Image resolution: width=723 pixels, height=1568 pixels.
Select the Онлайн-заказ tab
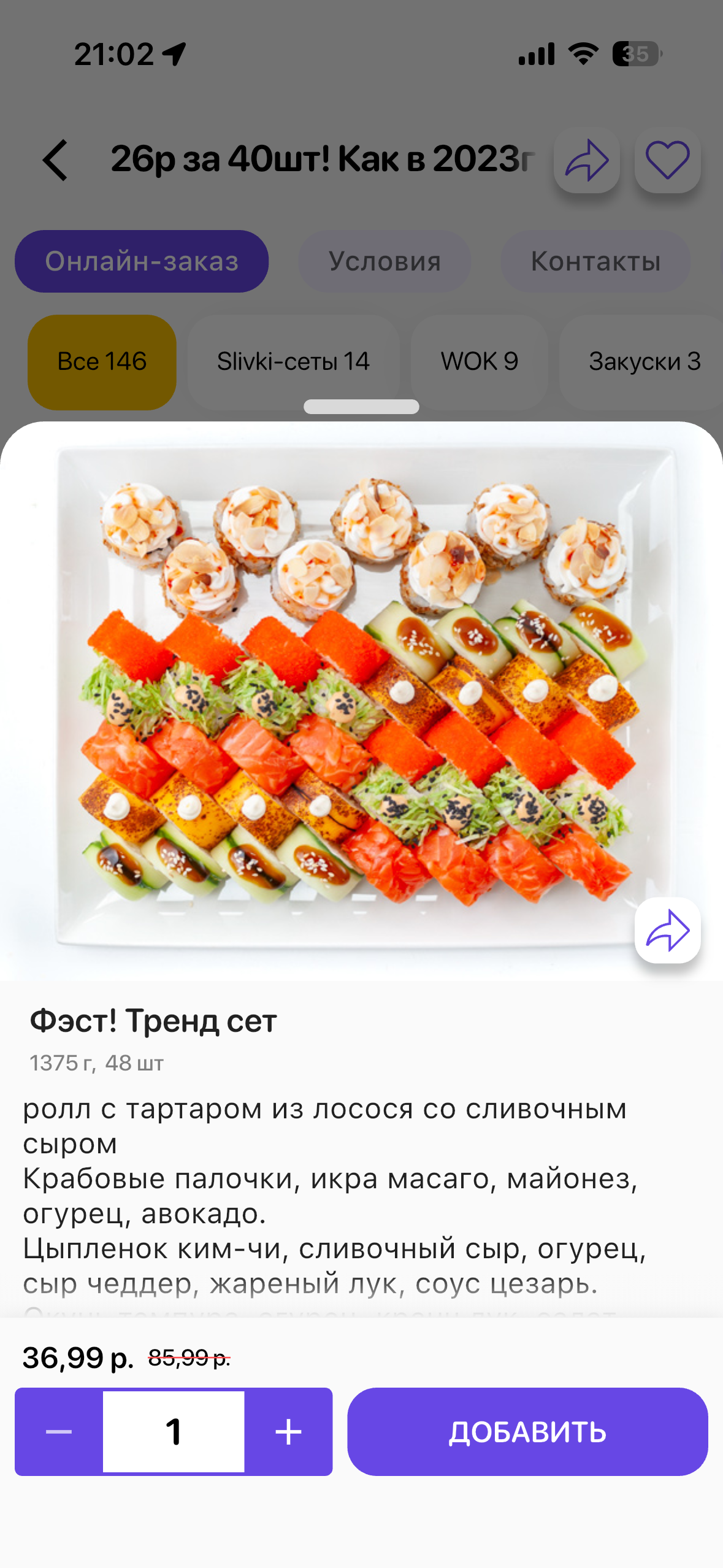(x=142, y=261)
